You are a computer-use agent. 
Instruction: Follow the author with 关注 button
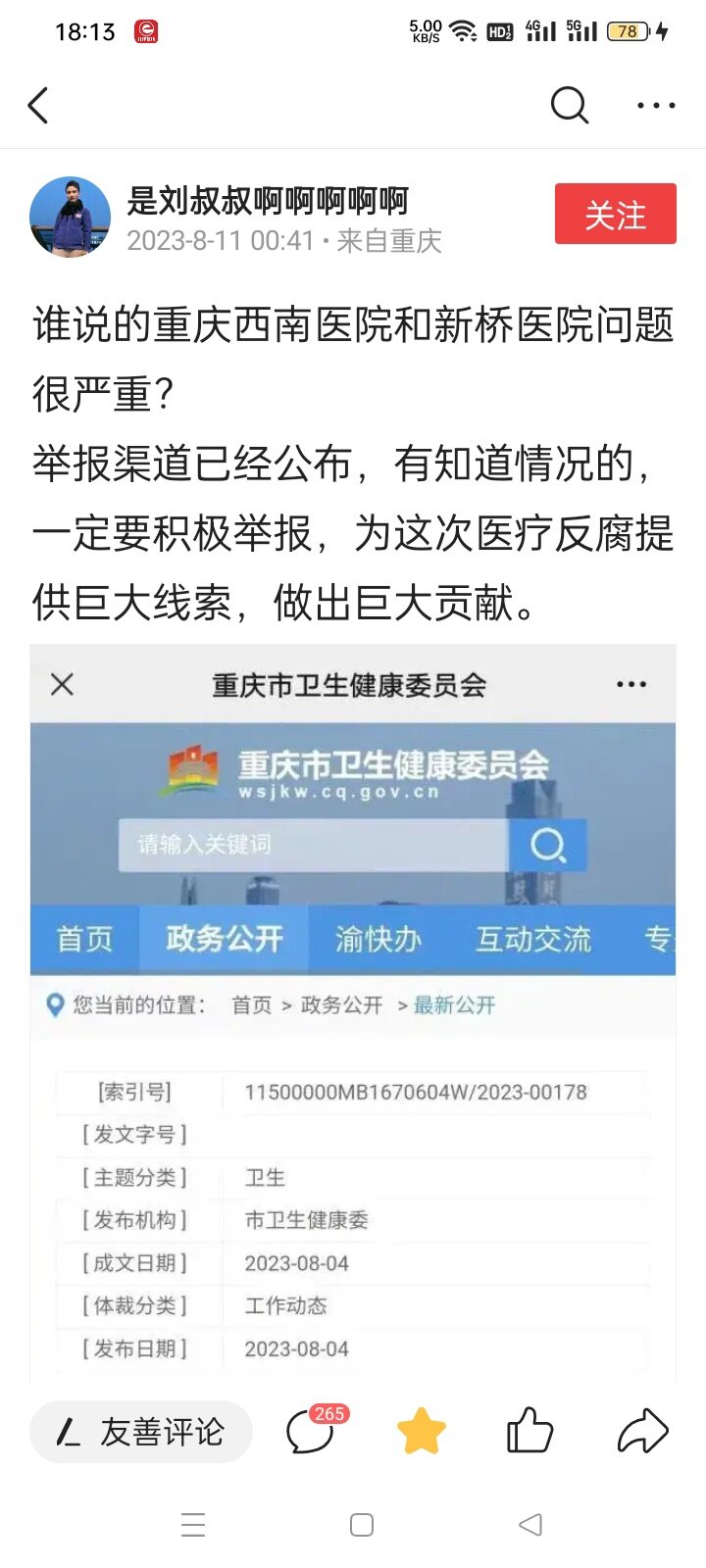615,214
